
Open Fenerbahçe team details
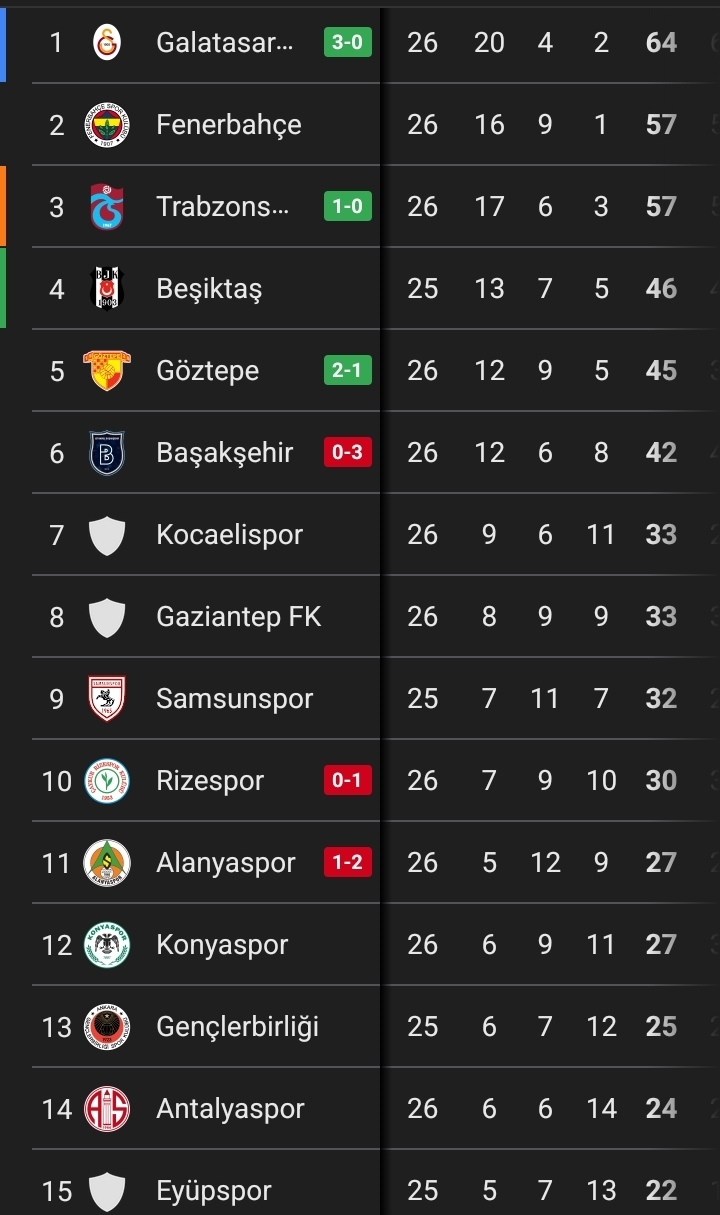tap(360, 124)
